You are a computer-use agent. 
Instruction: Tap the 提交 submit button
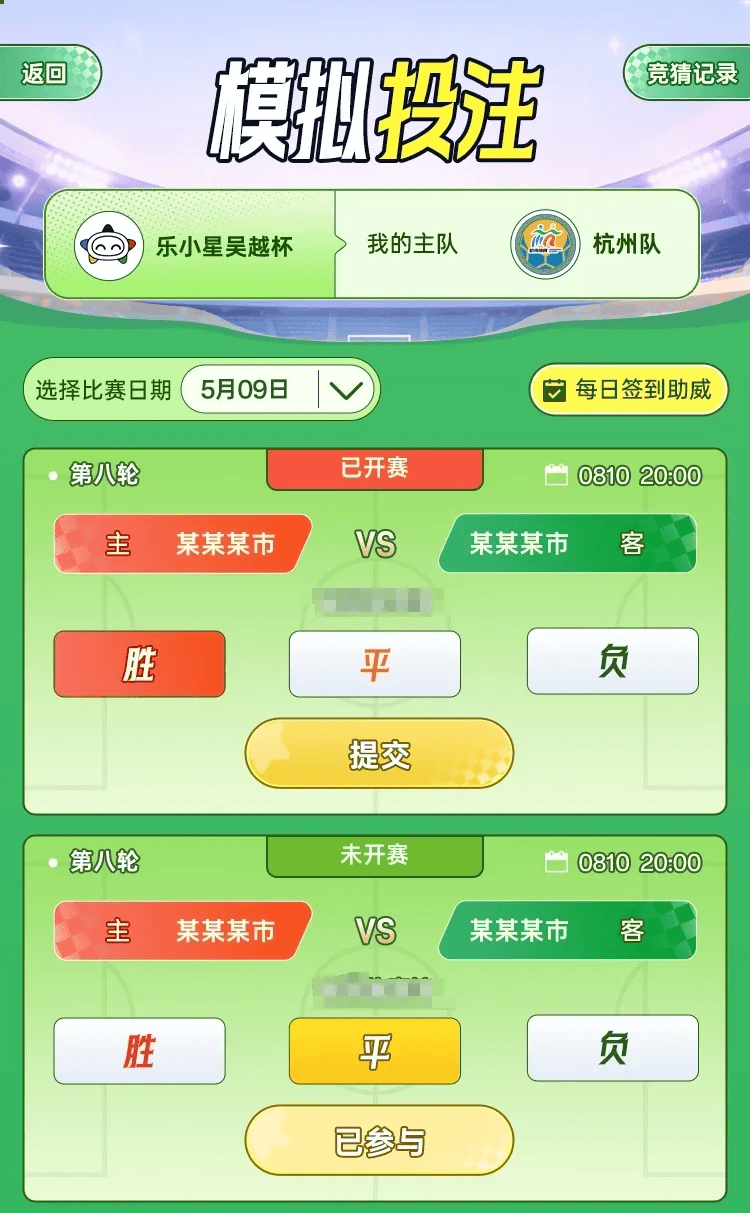[379, 754]
